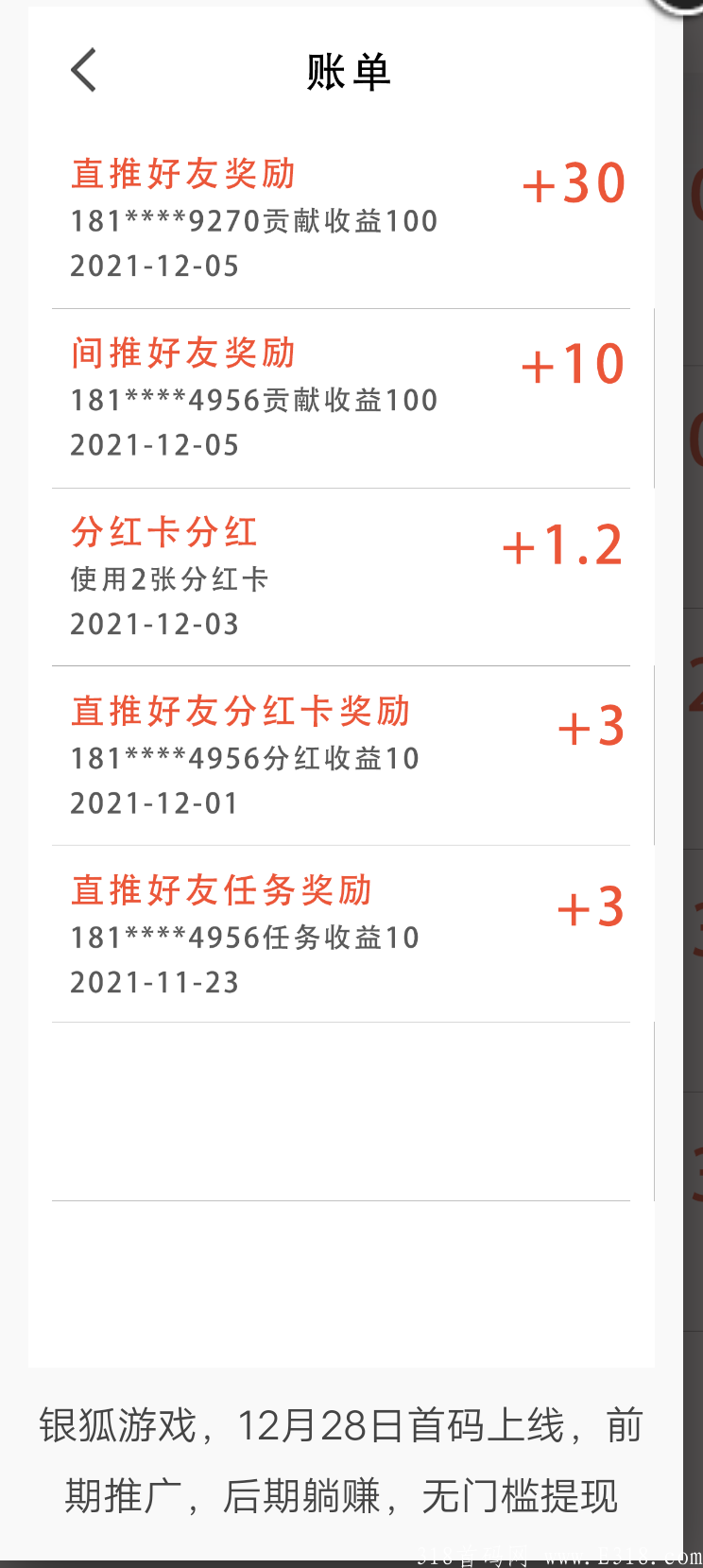Tap the 使用2张分红卡 description text
Image resolution: width=703 pixels, height=1568 pixels.
click(x=170, y=579)
